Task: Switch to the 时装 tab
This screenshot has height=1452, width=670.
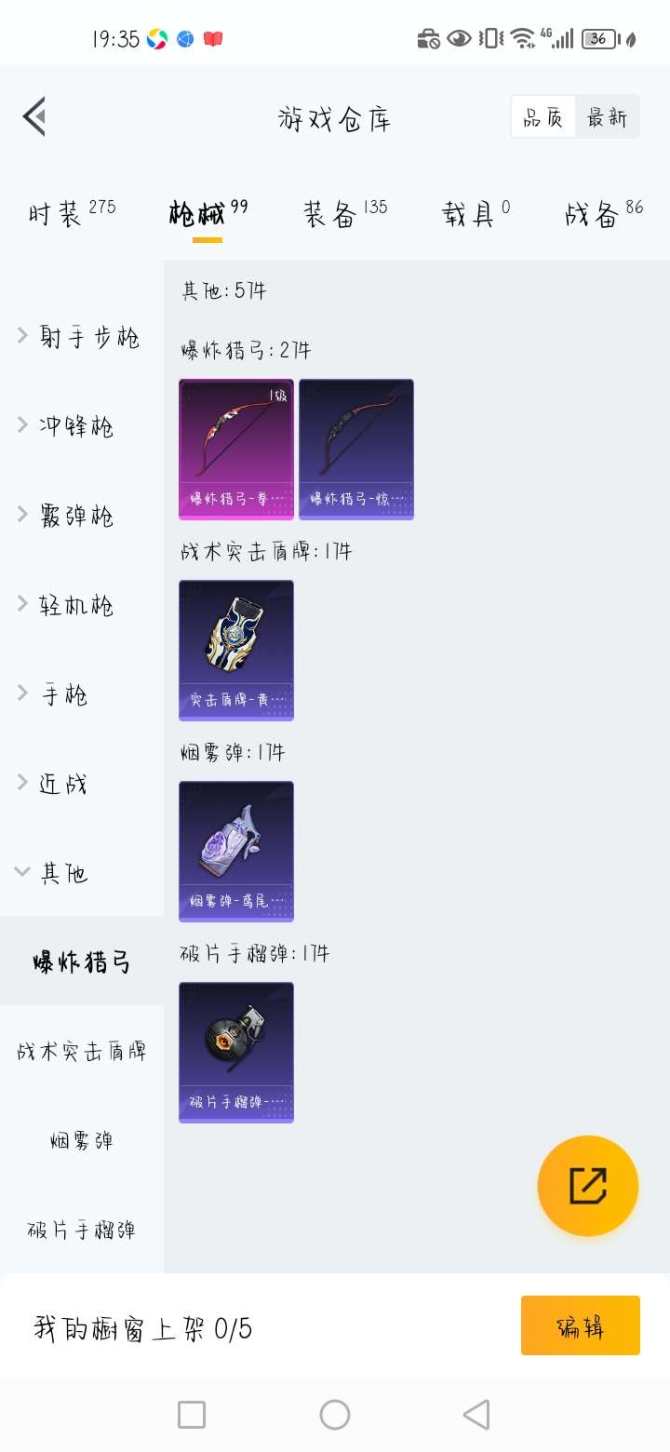Action: tap(71, 213)
